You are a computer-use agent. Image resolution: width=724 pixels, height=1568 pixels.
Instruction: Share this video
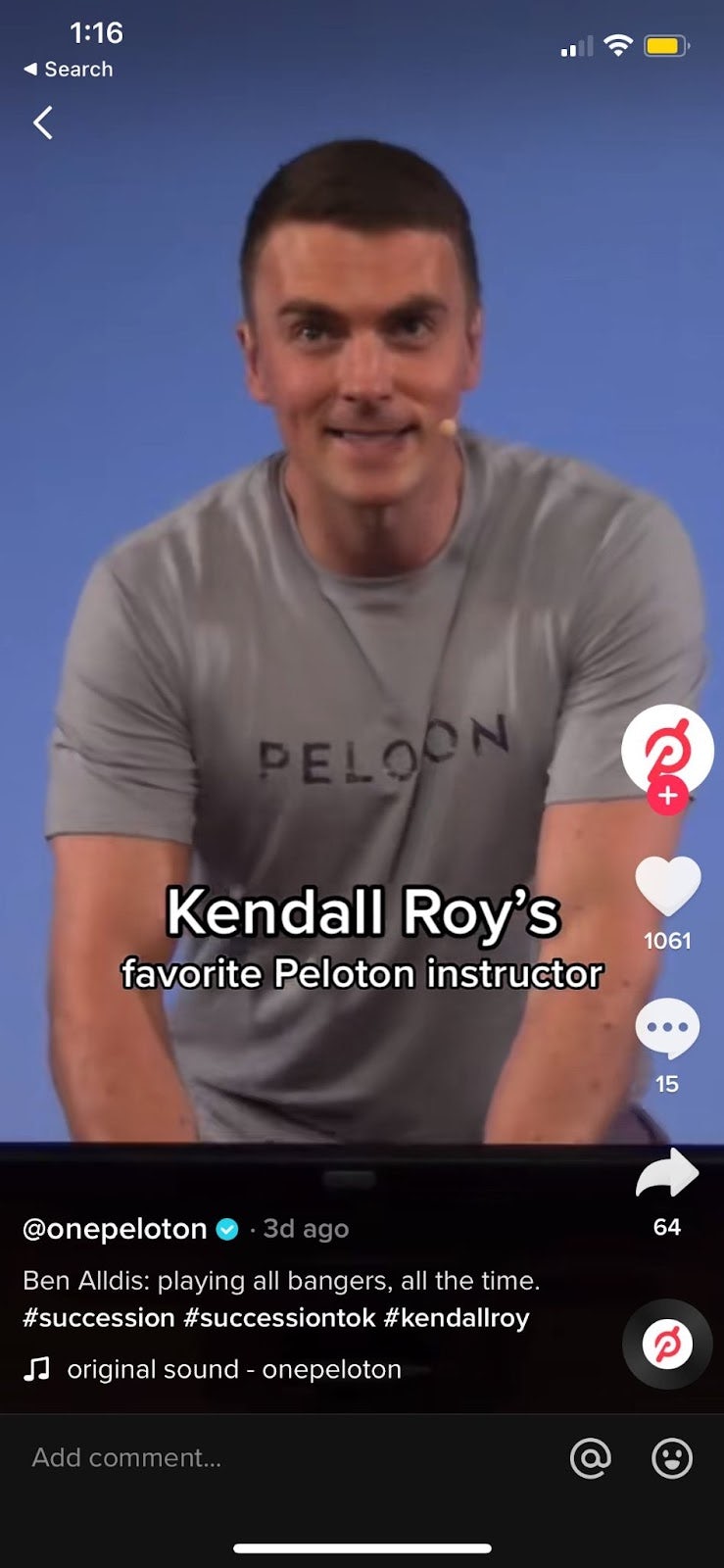667,1174
